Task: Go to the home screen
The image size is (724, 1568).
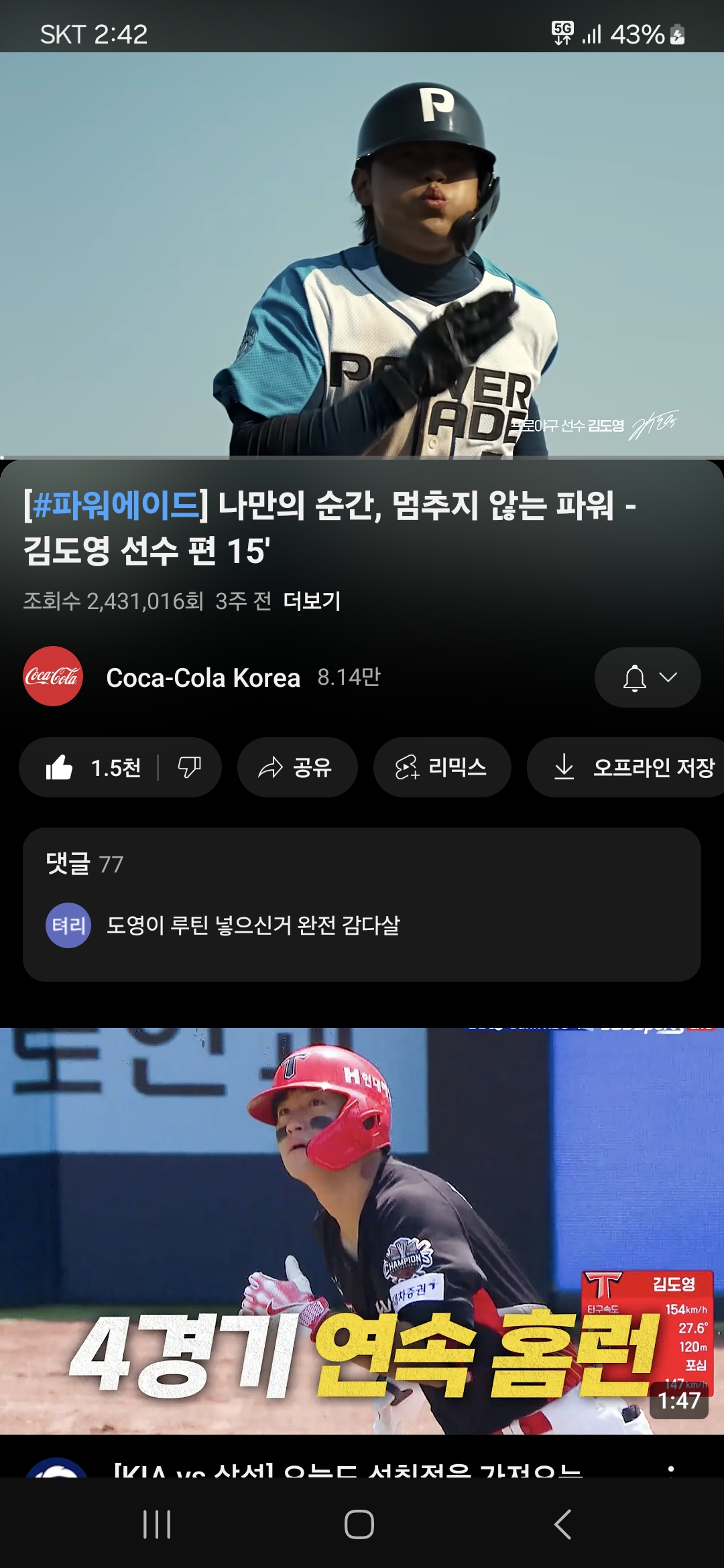Action: (359, 1524)
